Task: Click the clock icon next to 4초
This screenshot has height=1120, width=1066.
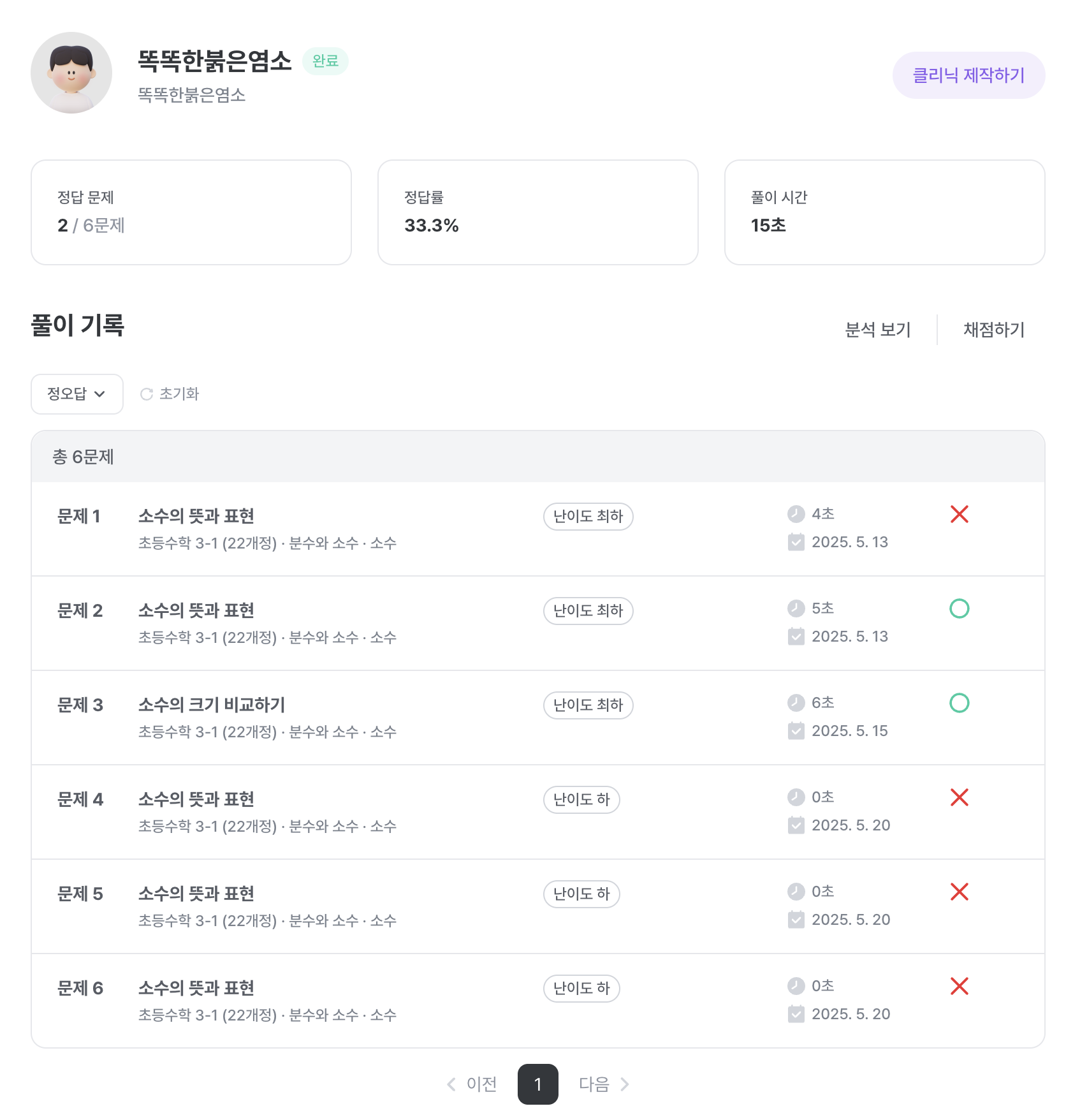Action: click(x=795, y=513)
